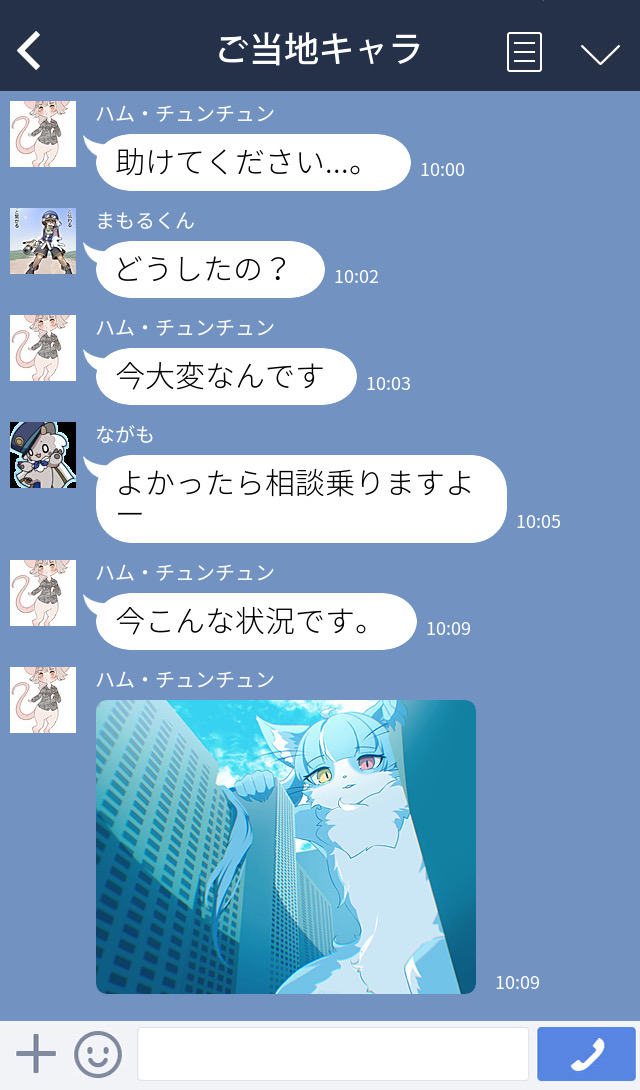View まもるくん's profile avatar
Image resolution: width=640 pixels, height=1090 pixels.
(43, 241)
